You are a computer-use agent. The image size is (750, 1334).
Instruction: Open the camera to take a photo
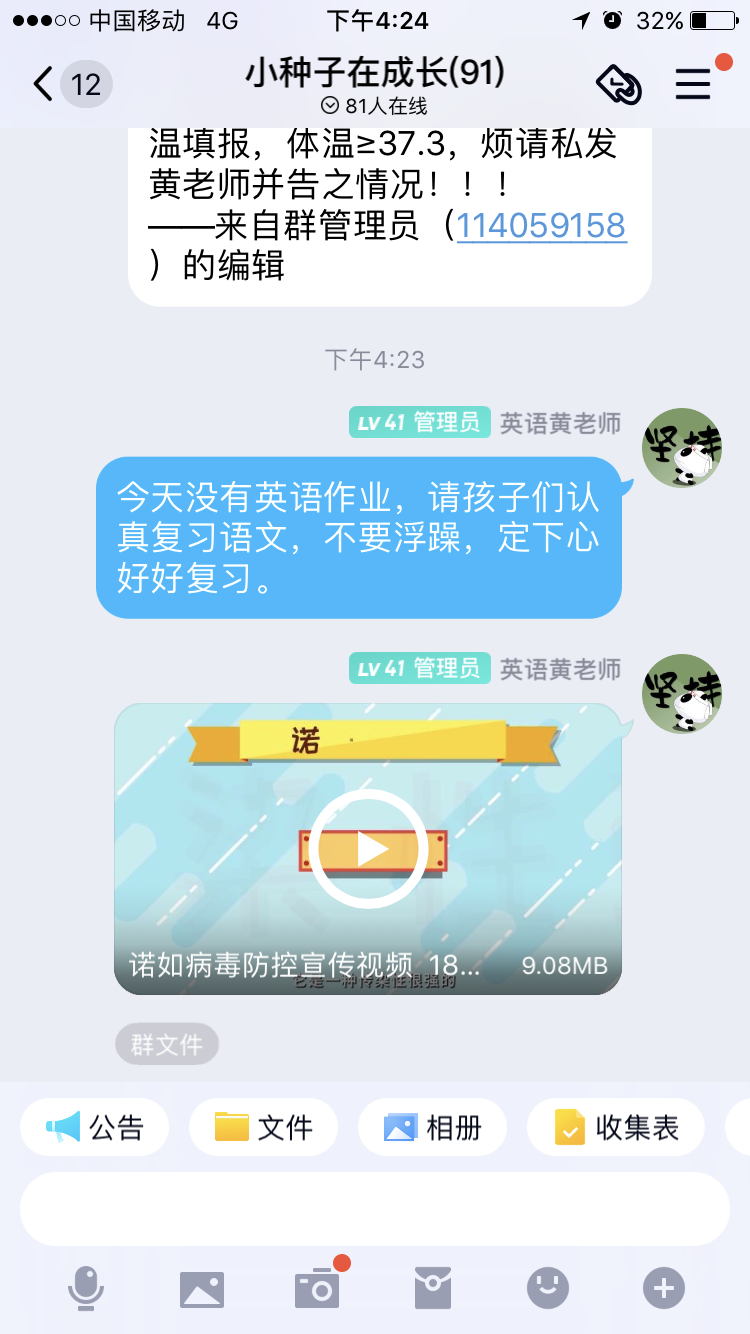pyautogui.click(x=318, y=1288)
